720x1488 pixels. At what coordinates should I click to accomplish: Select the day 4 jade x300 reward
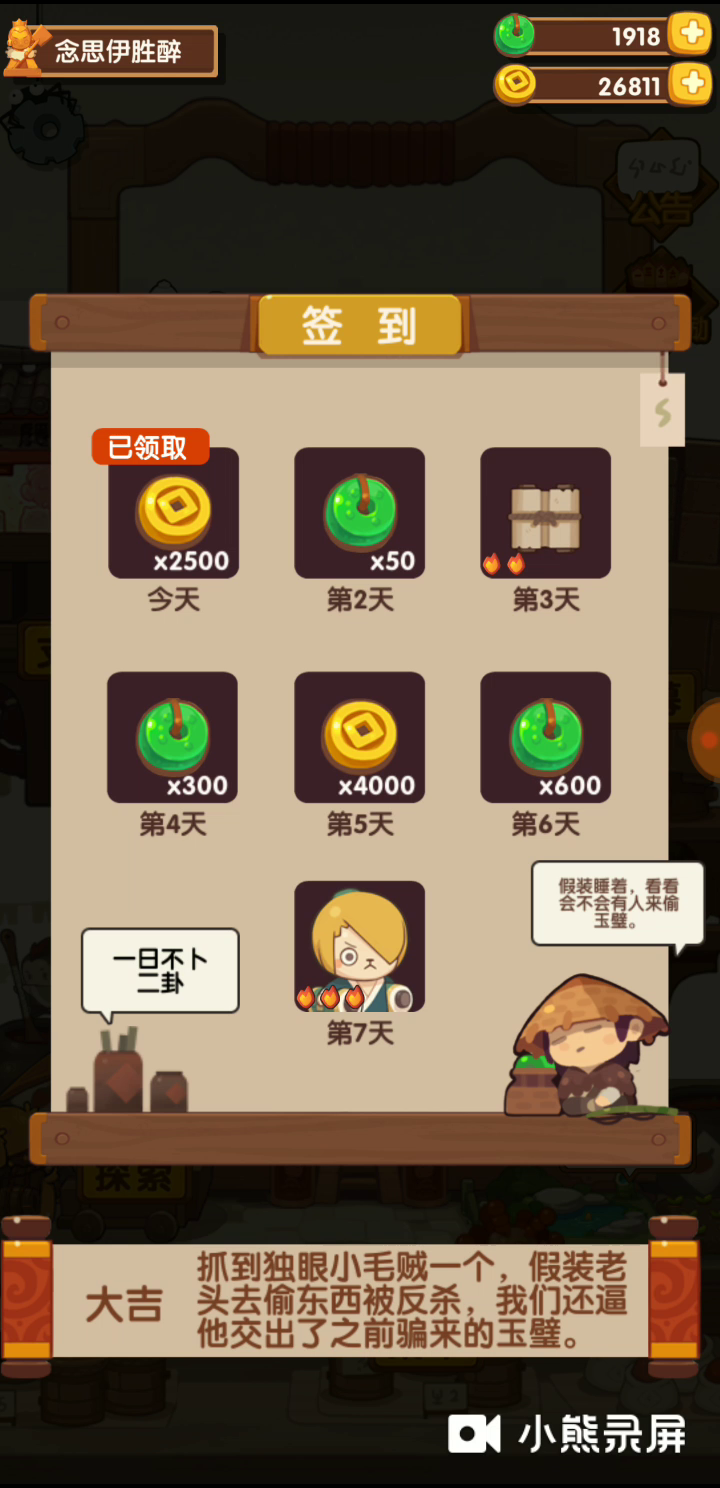173,737
